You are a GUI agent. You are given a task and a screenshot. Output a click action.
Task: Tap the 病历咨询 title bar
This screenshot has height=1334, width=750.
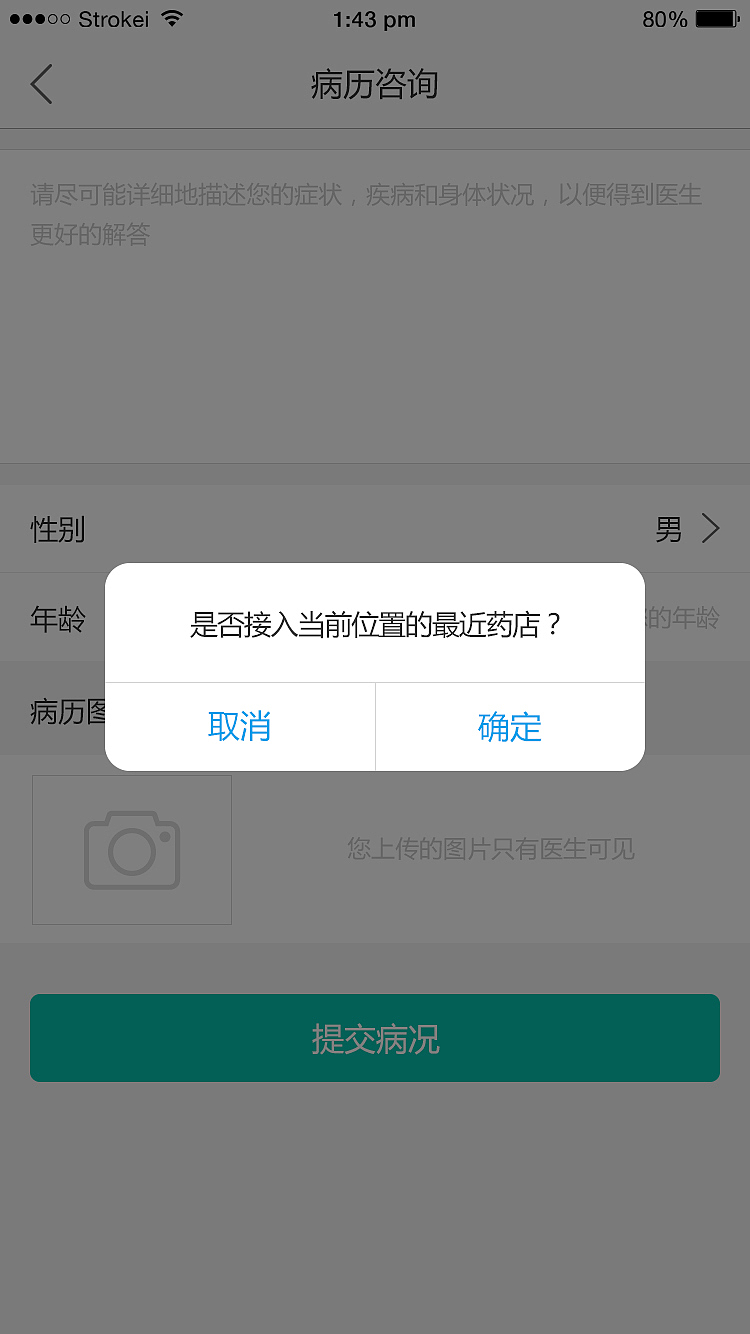(375, 84)
